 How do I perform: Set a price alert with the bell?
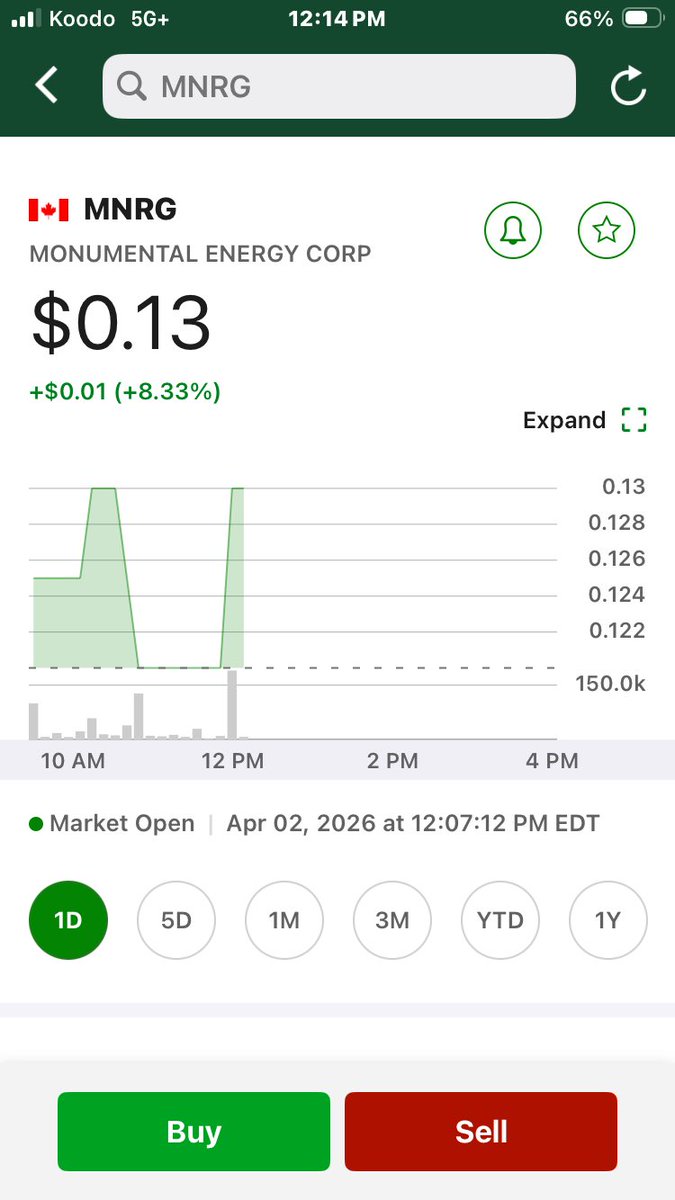click(513, 231)
